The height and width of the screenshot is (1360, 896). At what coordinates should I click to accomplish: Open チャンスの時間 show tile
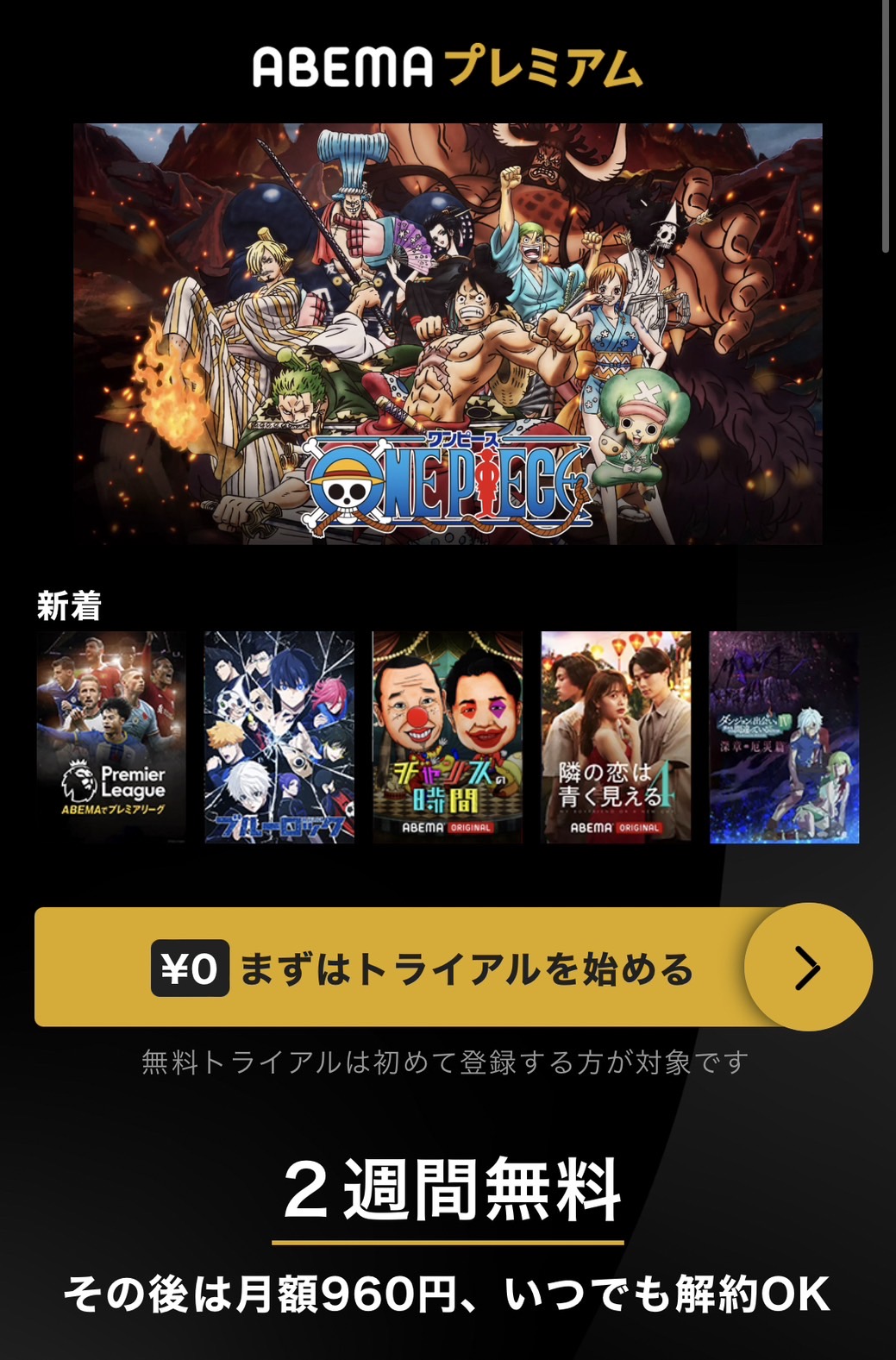point(447,737)
